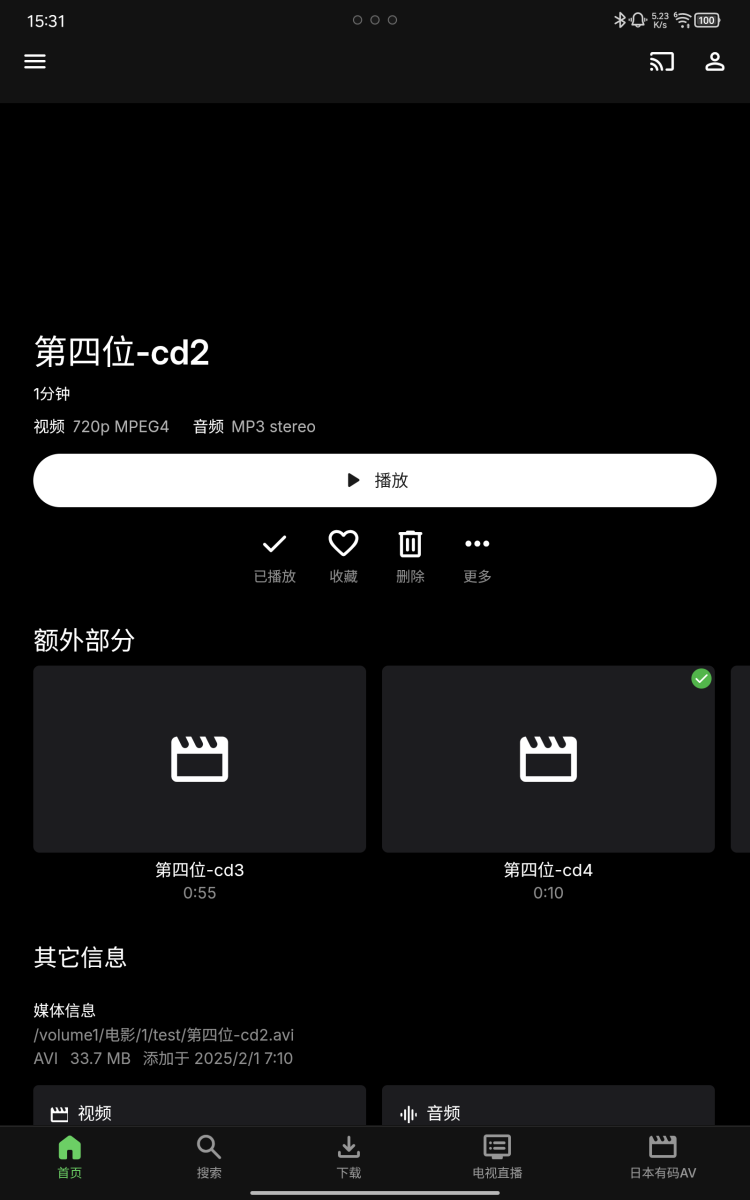Toggle the green watched badge on 第四位-cd4

pyautogui.click(x=700, y=679)
